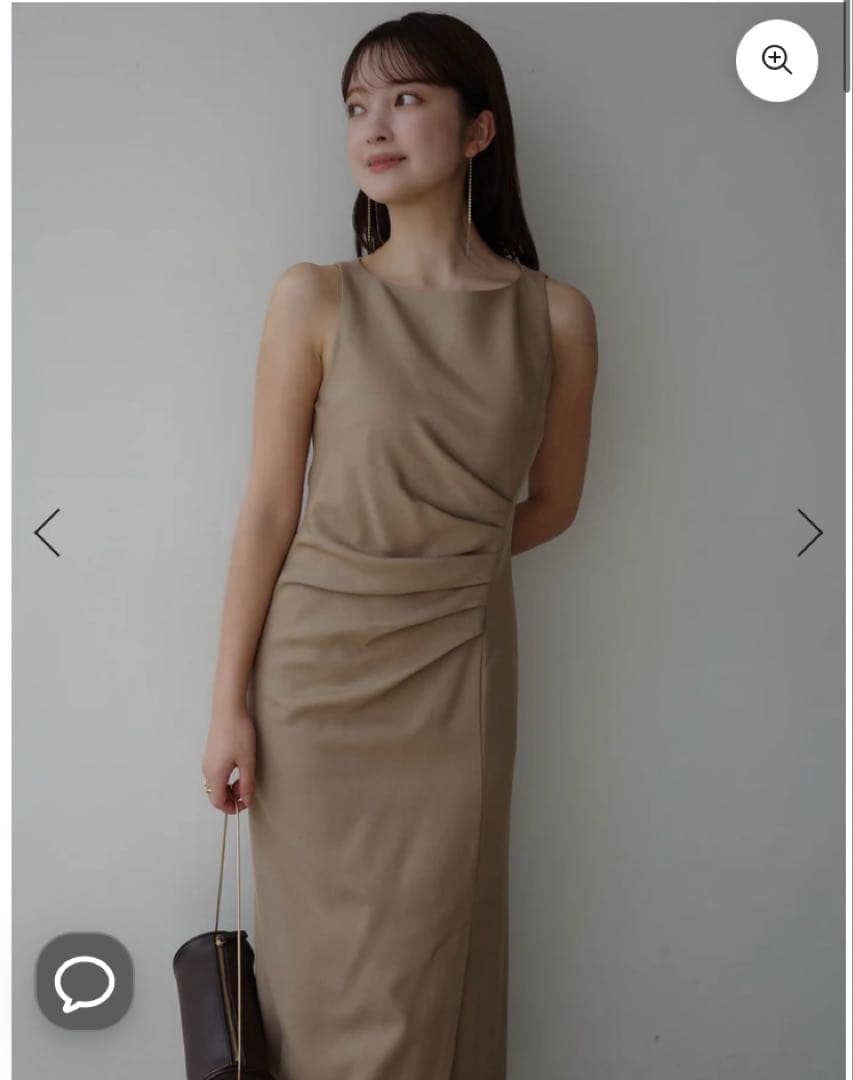Show the next product image
Image resolution: width=853 pixels, height=1080 pixels.
(809, 532)
